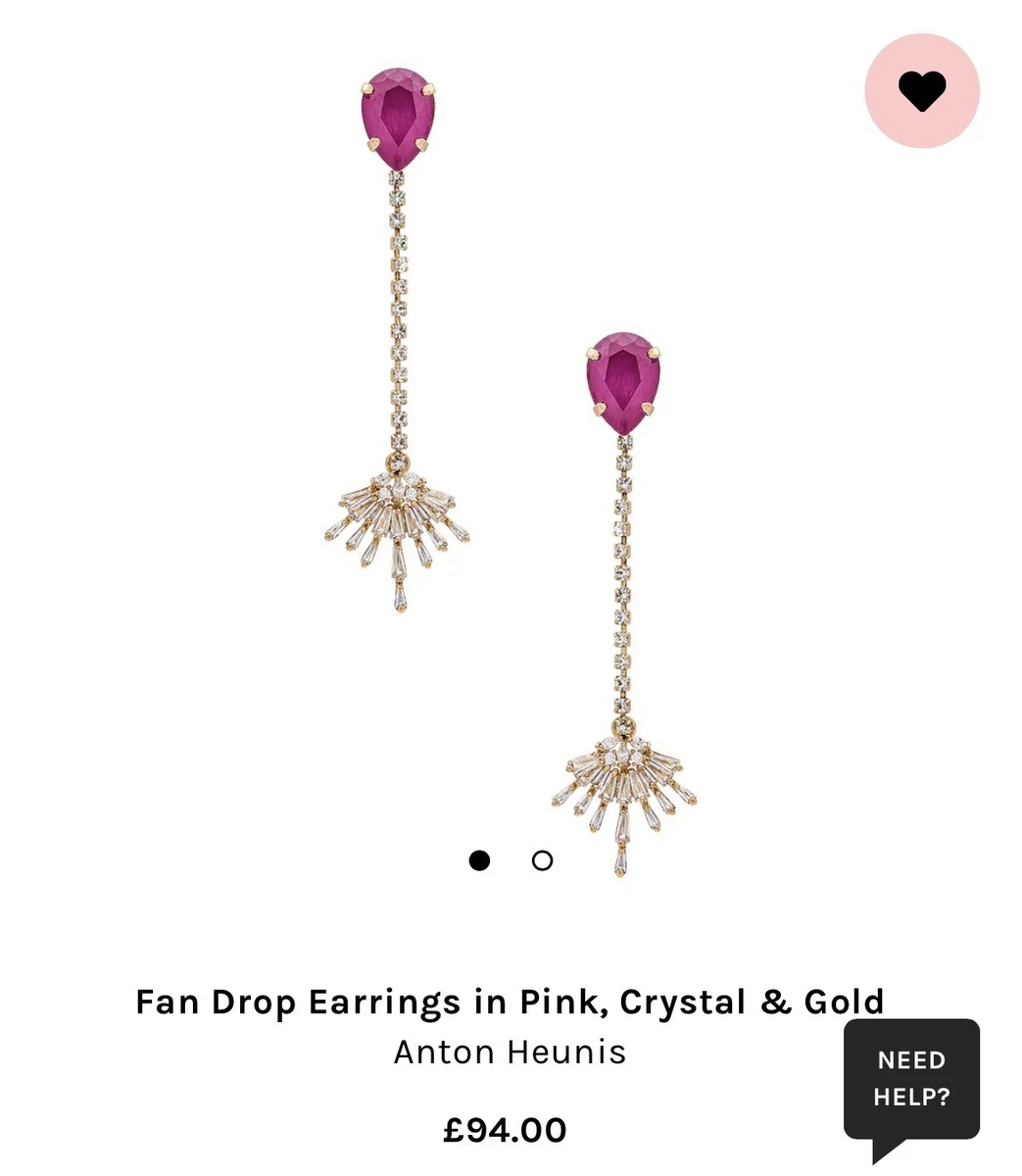Enlarge the Fan Drop Earrings photo
Screen dimensions: 1022x1176
510,470
